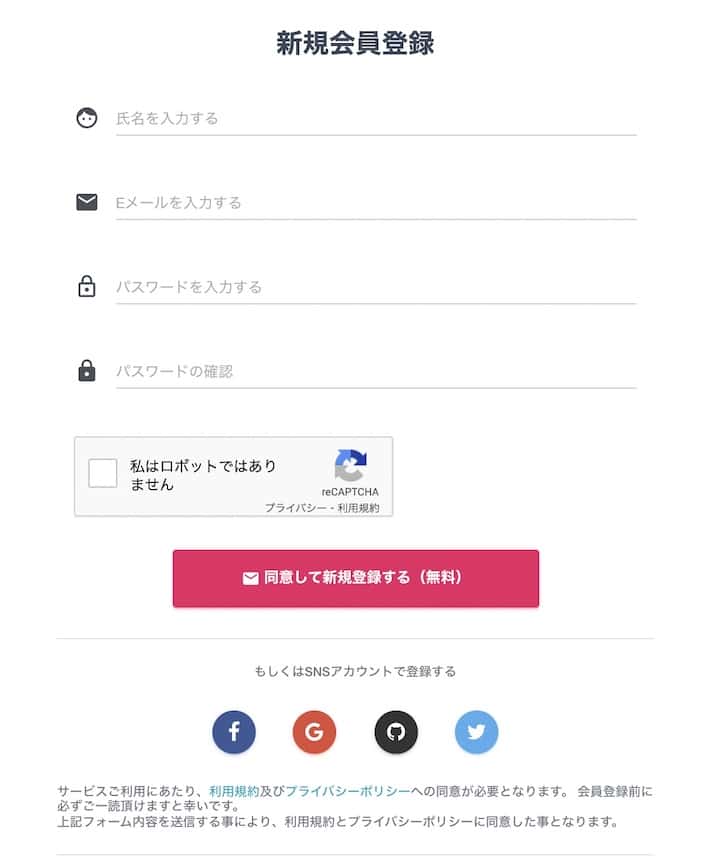Viewport: 720px width, 862px height.
Task: Check the reCAPTCHA robot checkbox
Action: click(103, 473)
